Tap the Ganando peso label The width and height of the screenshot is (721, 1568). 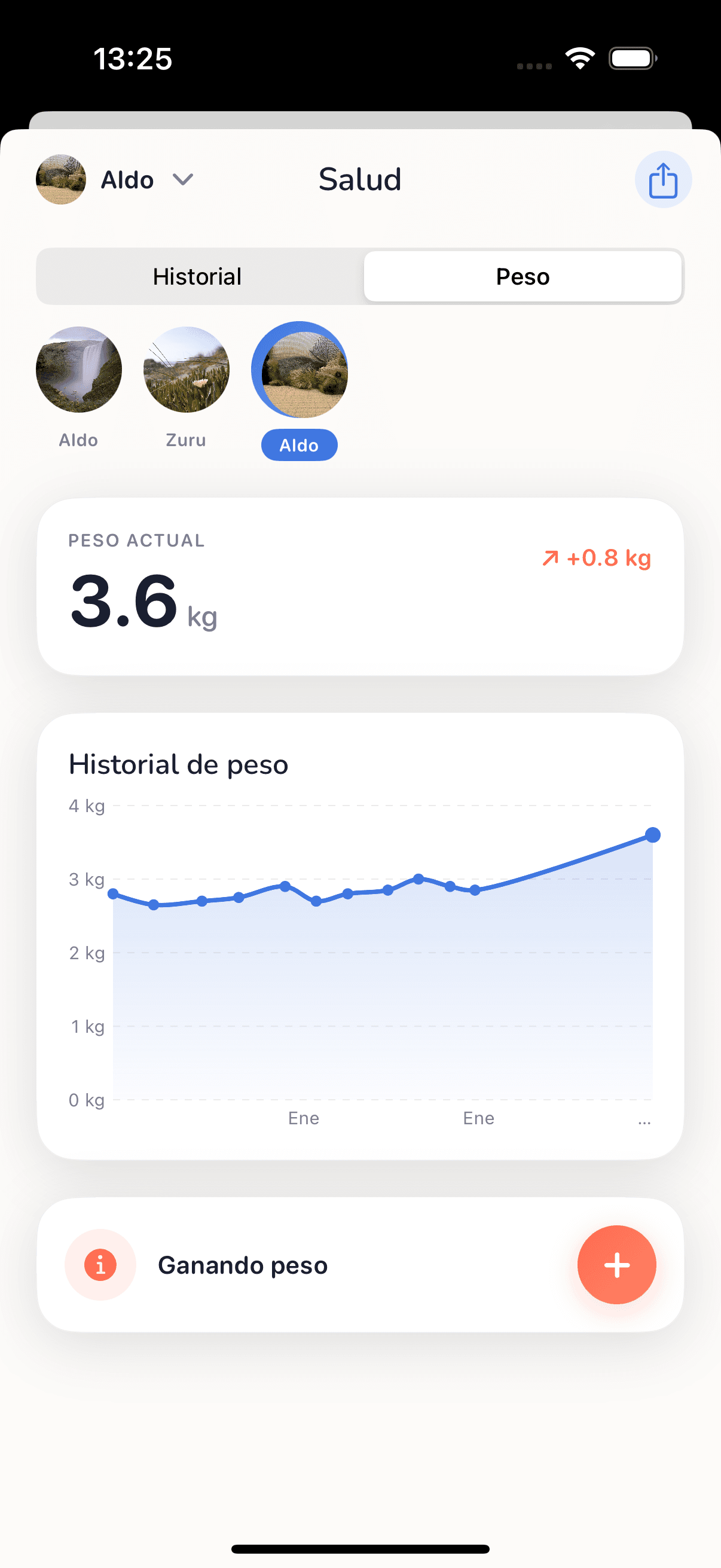[243, 1265]
